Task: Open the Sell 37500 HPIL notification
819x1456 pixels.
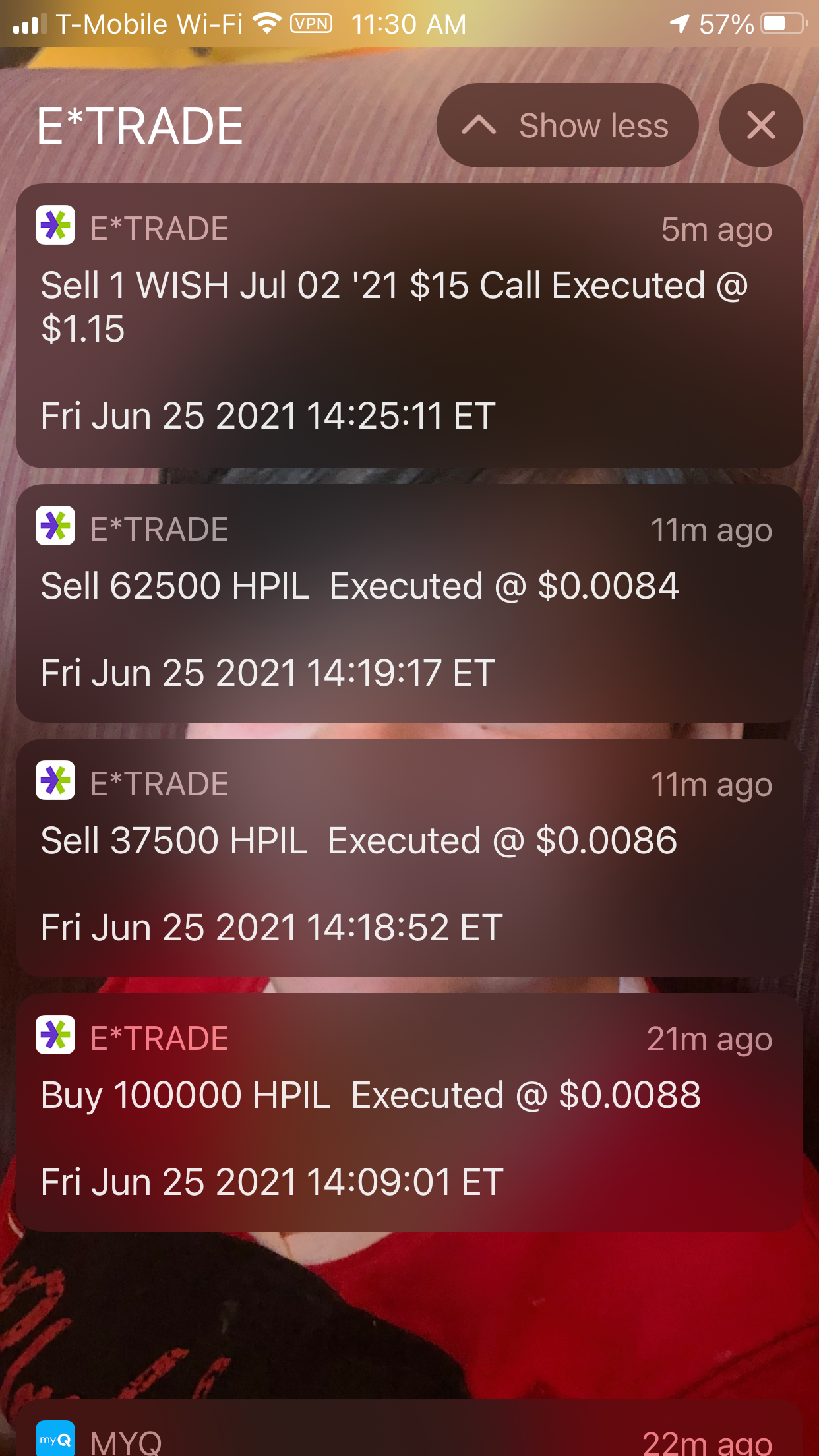Action: coord(409,857)
